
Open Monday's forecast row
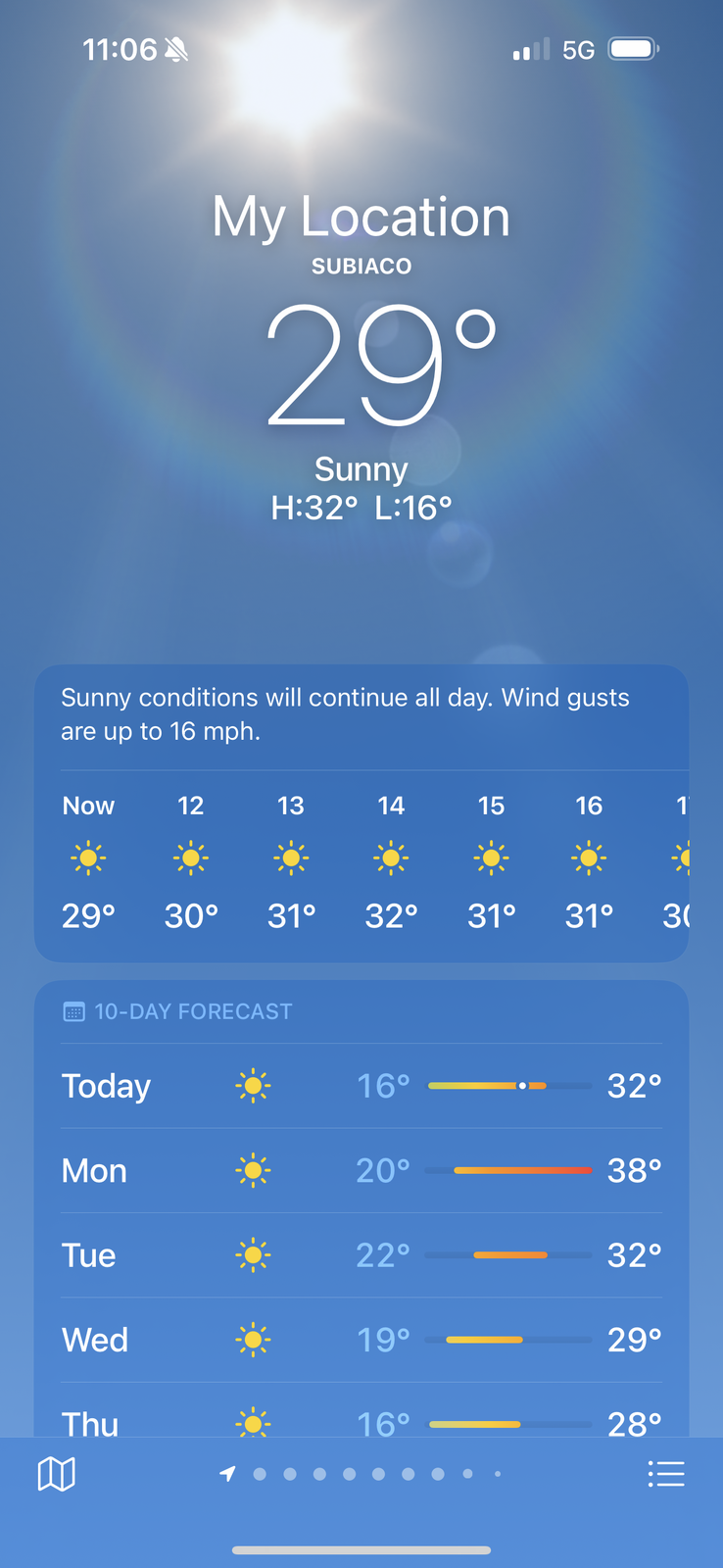point(361,1170)
